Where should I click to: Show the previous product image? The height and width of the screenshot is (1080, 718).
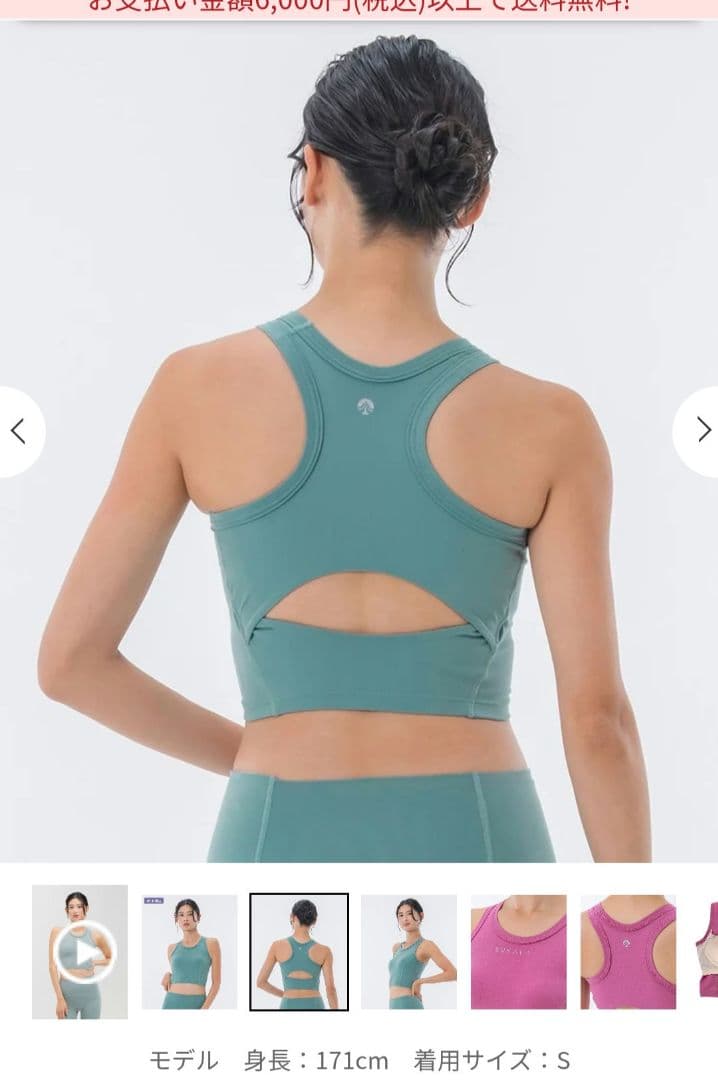17,431
